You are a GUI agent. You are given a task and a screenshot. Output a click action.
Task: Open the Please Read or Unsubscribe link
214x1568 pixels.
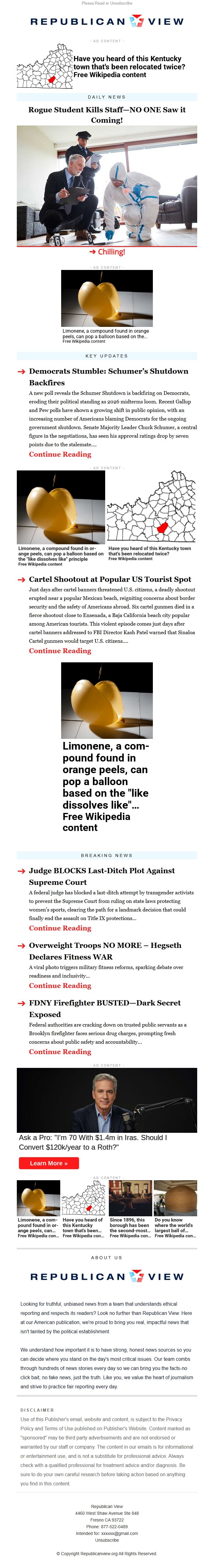point(107,3)
